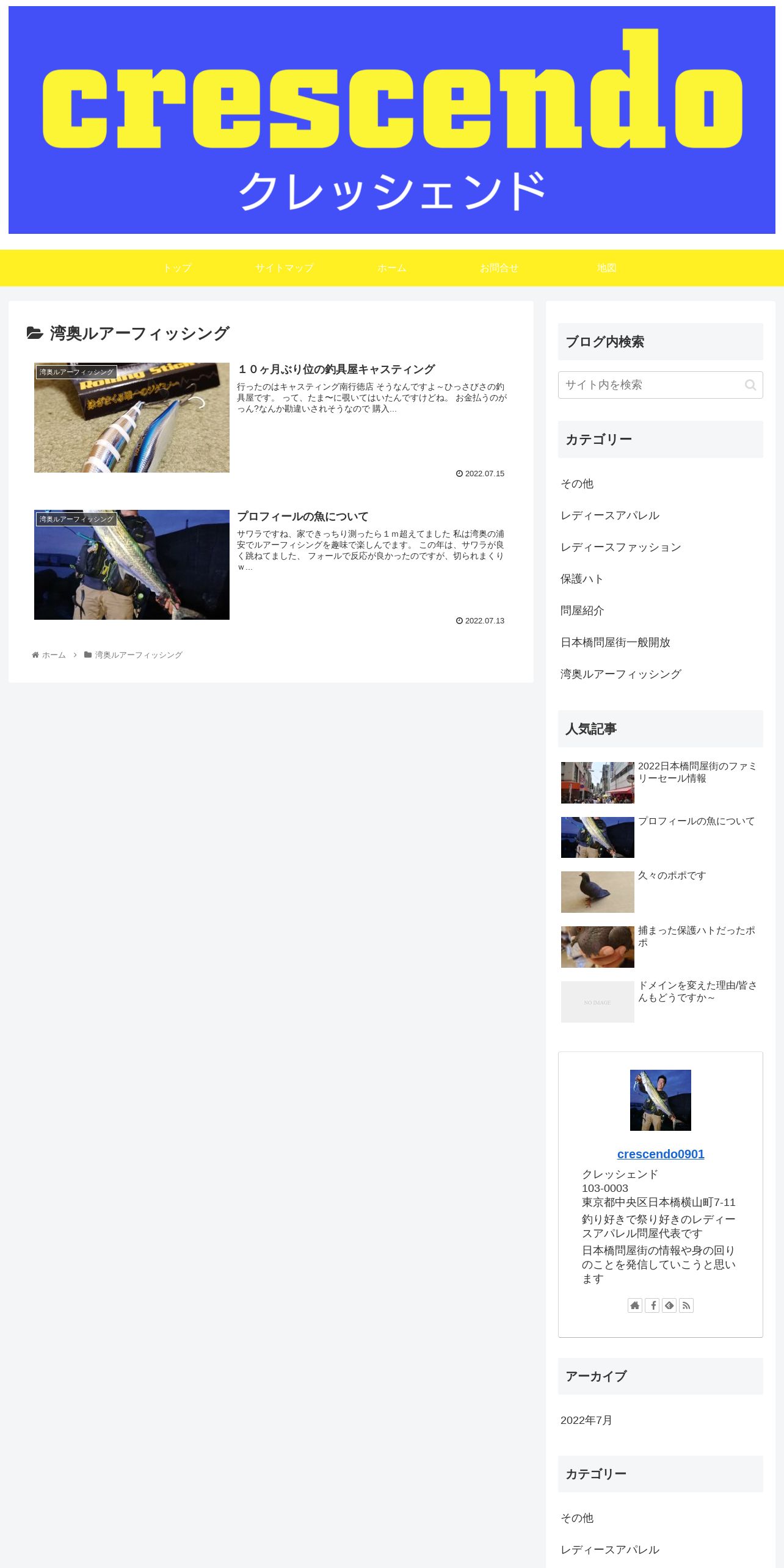Open the 地図 map page
This screenshot has width=784, height=1568.
point(606,268)
